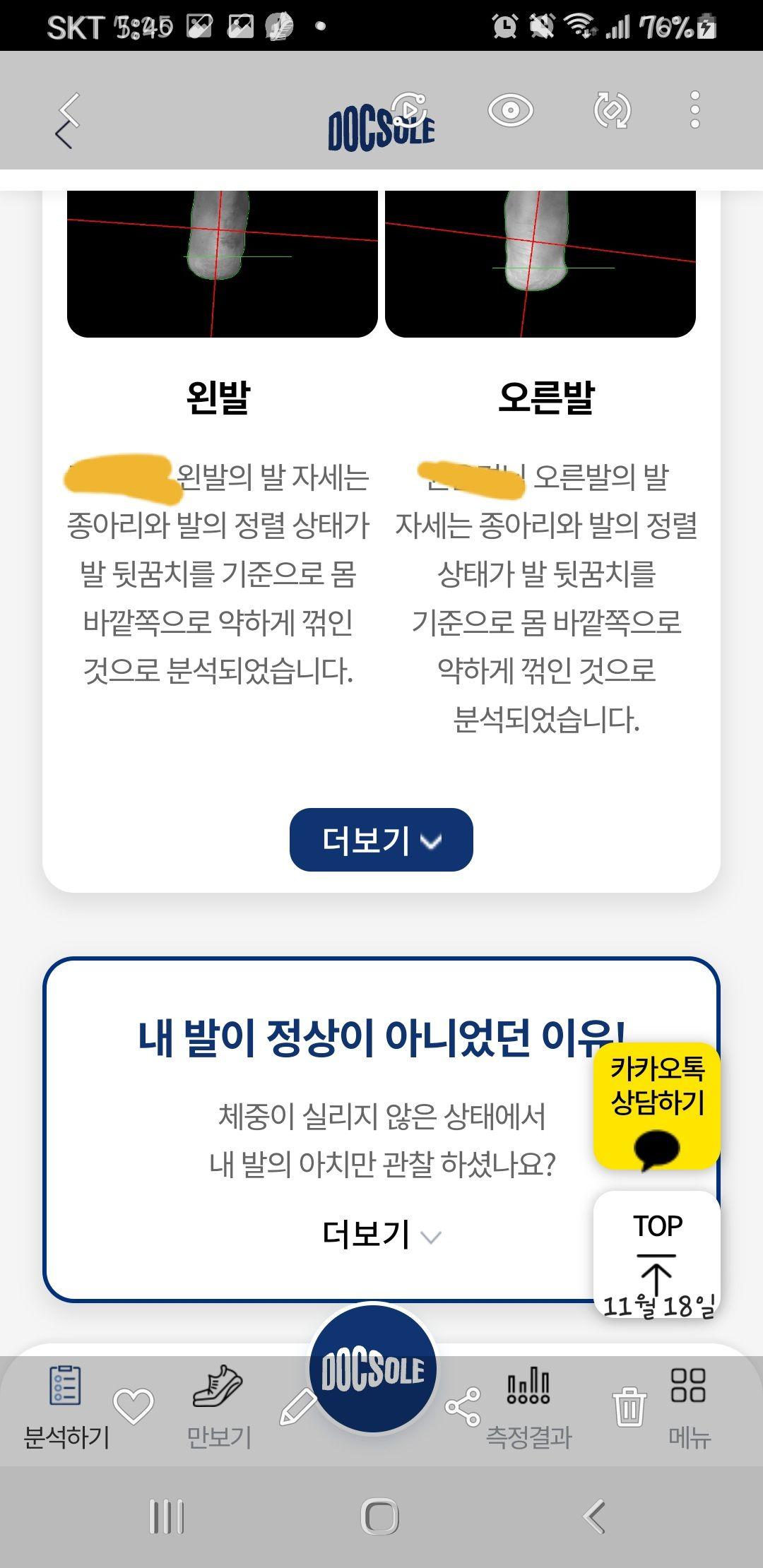Screen dimensions: 763x1568
Task: Go back using the top-left arrow
Action: 66,120
